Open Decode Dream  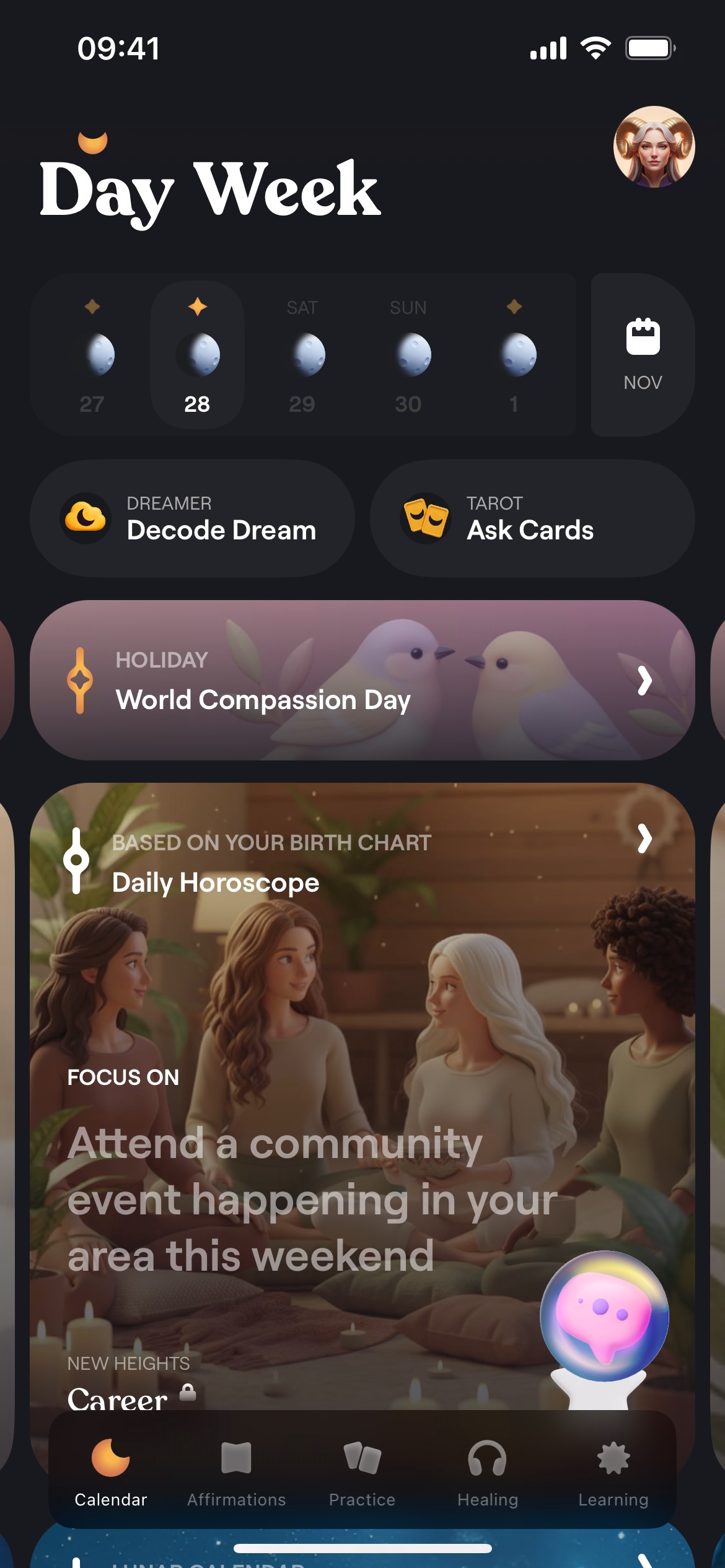coord(192,518)
